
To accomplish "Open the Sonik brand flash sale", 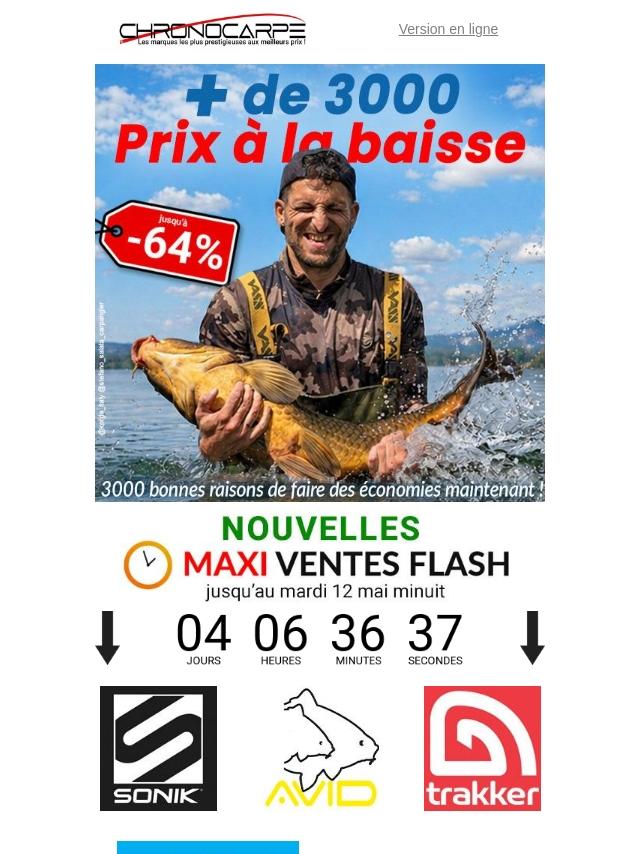I will point(159,748).
